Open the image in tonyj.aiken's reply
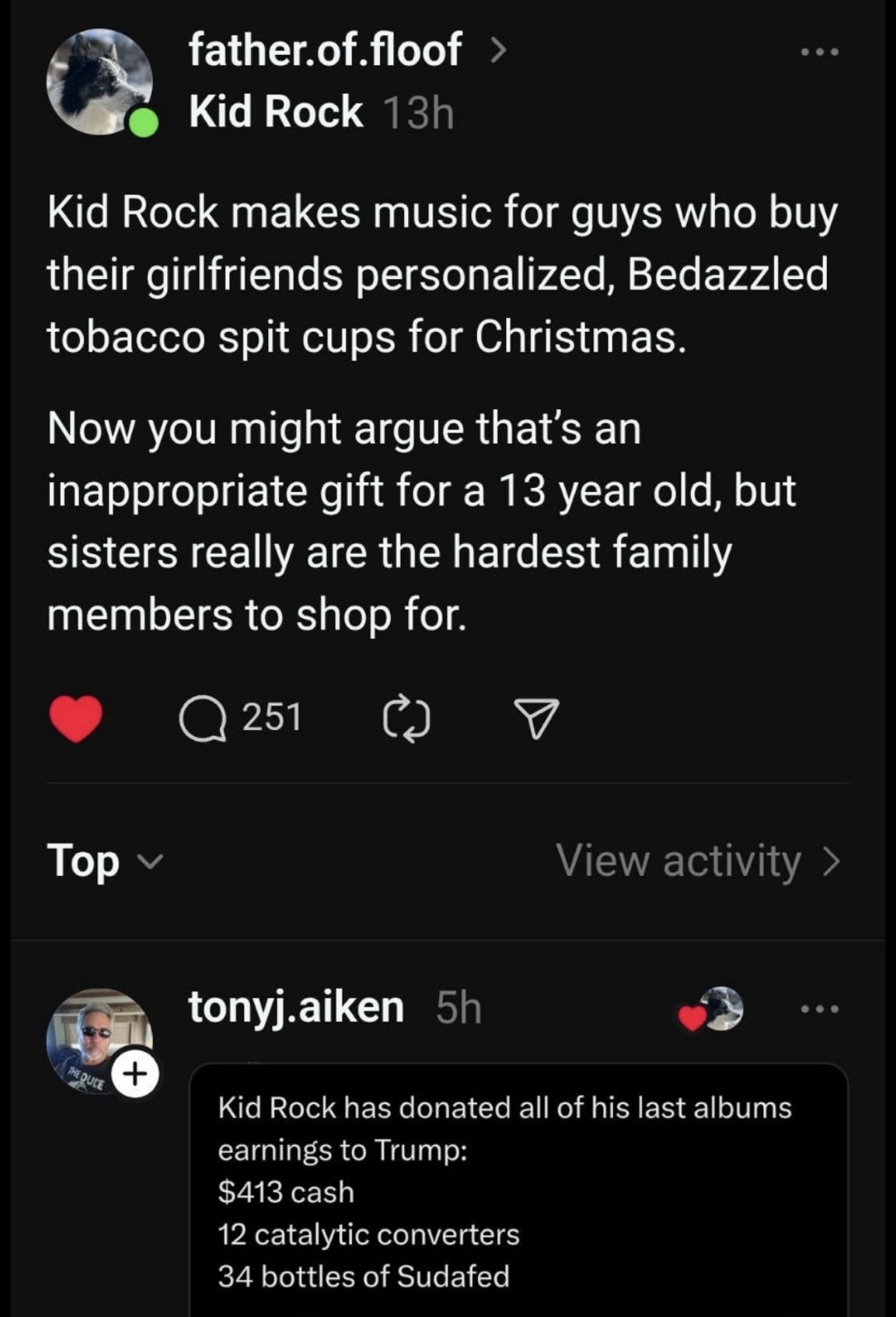Viewport: 896px width, 1317px height. coord(518,1189)
